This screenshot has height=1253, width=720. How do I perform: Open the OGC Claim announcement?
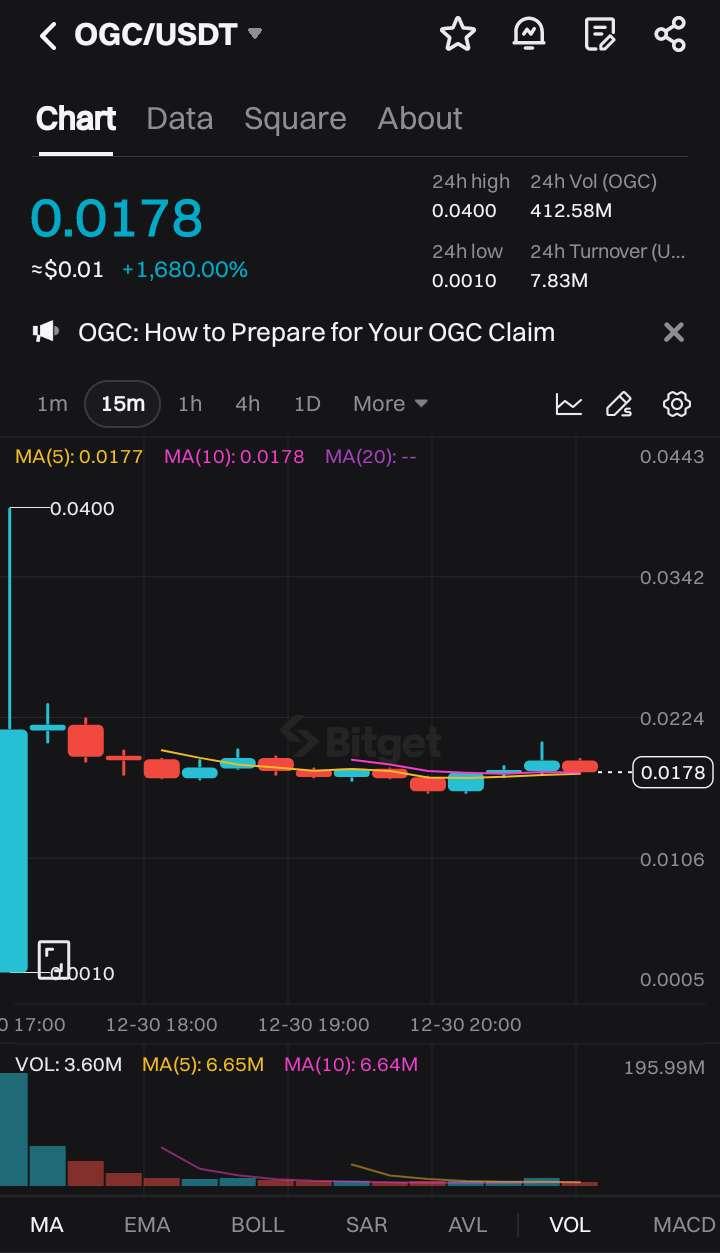pyautogui.click(x=316, y=333)
